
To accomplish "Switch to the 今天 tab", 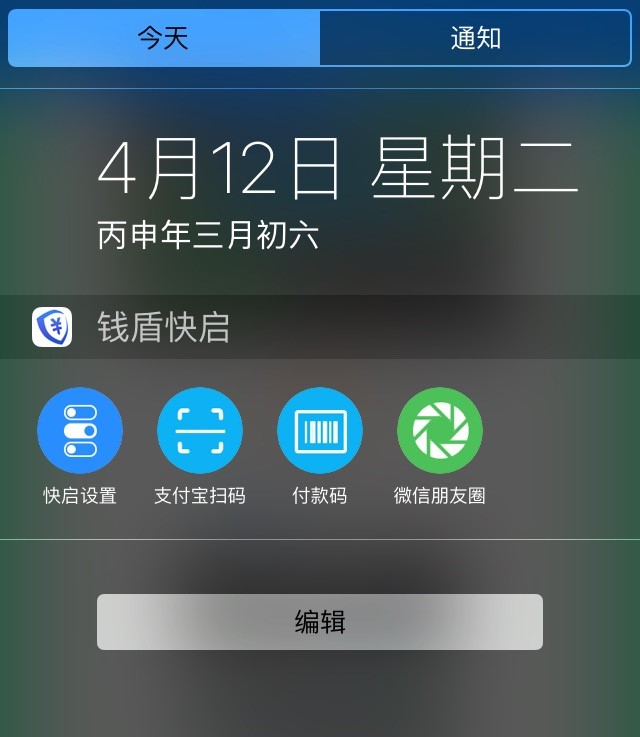I will tap(164, 38).
